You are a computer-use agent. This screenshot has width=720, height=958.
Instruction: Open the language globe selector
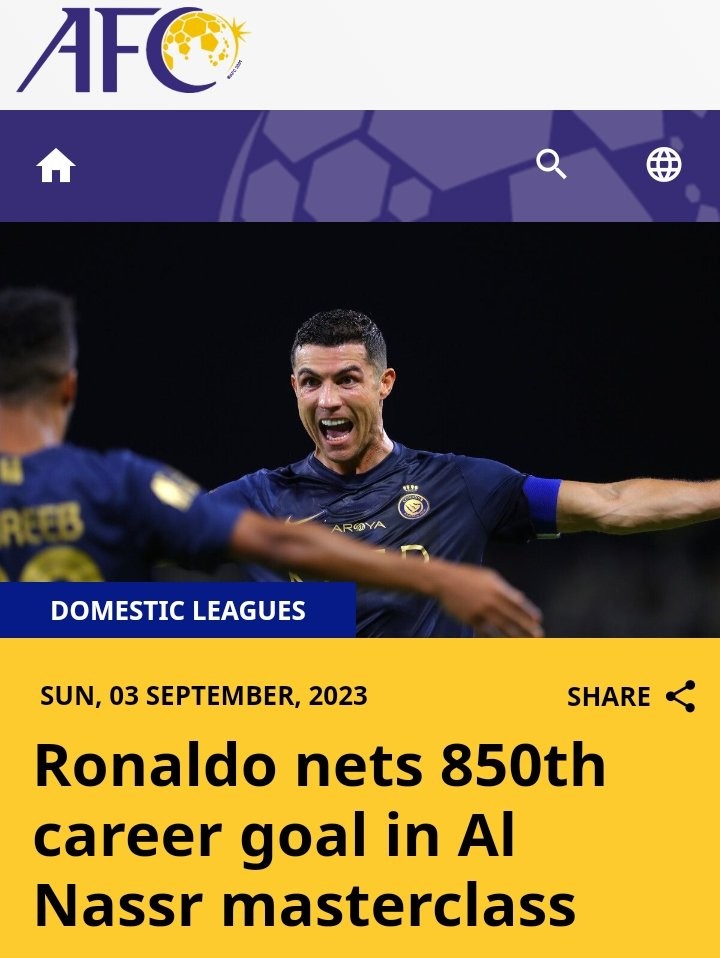[664, 165]
